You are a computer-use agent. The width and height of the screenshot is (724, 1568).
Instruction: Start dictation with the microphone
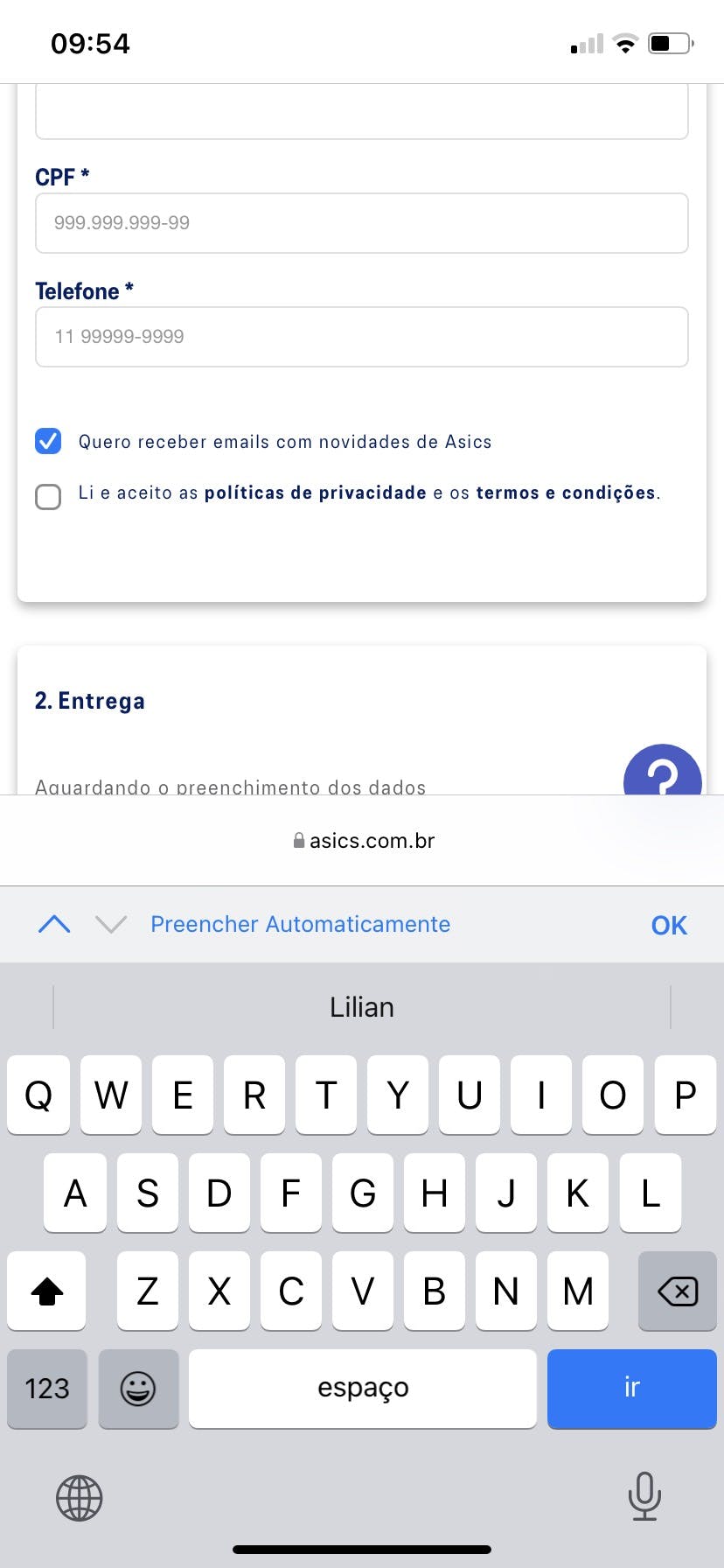644,1496
